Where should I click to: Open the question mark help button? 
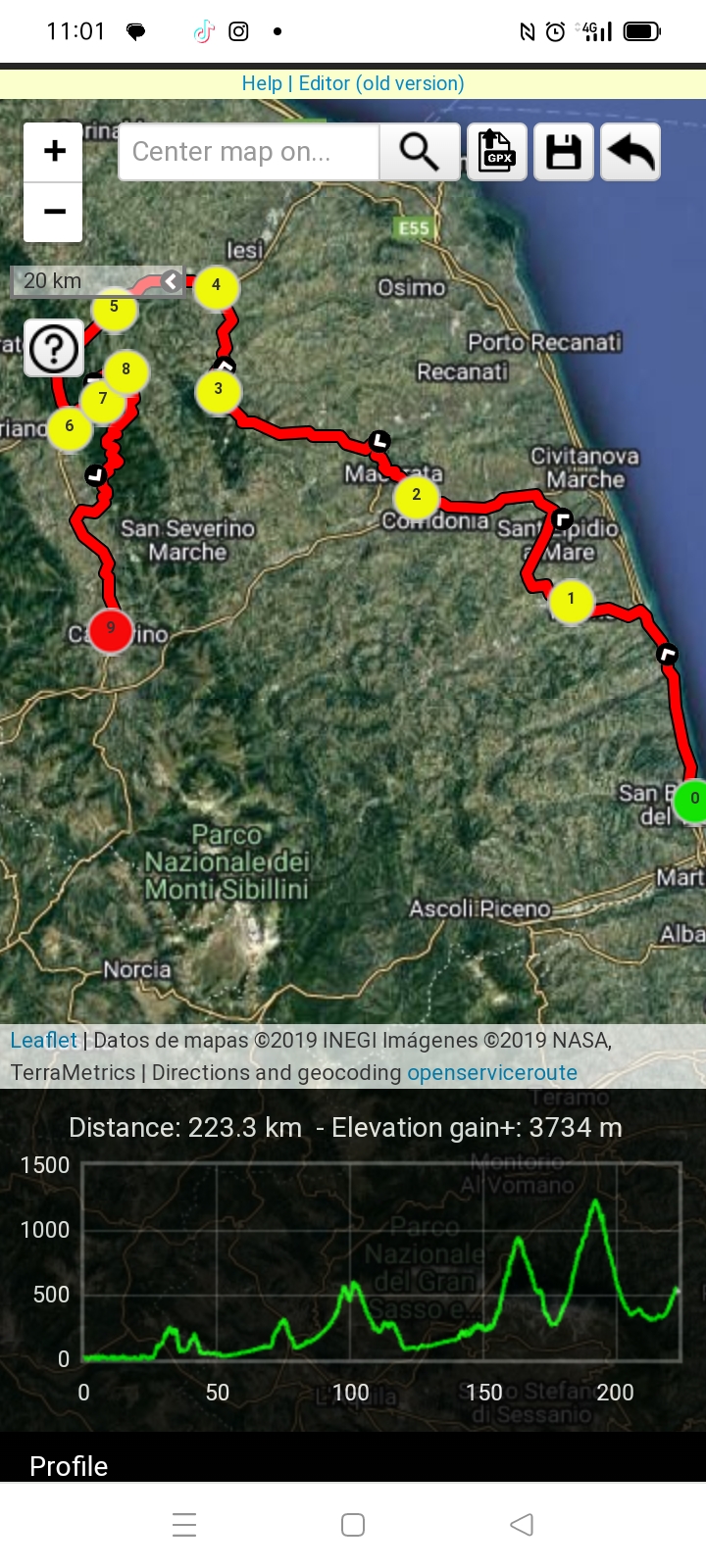(54, 349)
